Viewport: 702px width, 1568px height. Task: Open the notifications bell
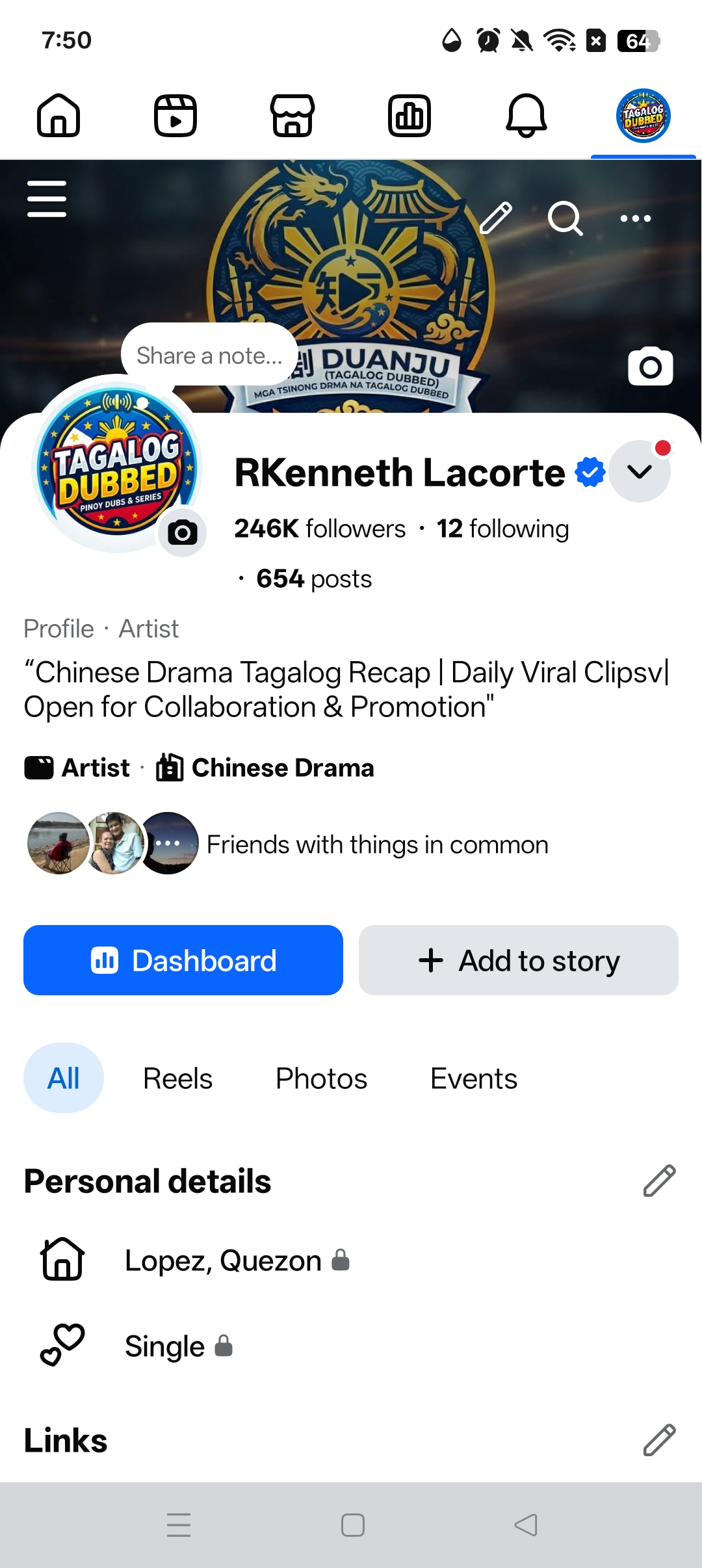pos(526,116)
